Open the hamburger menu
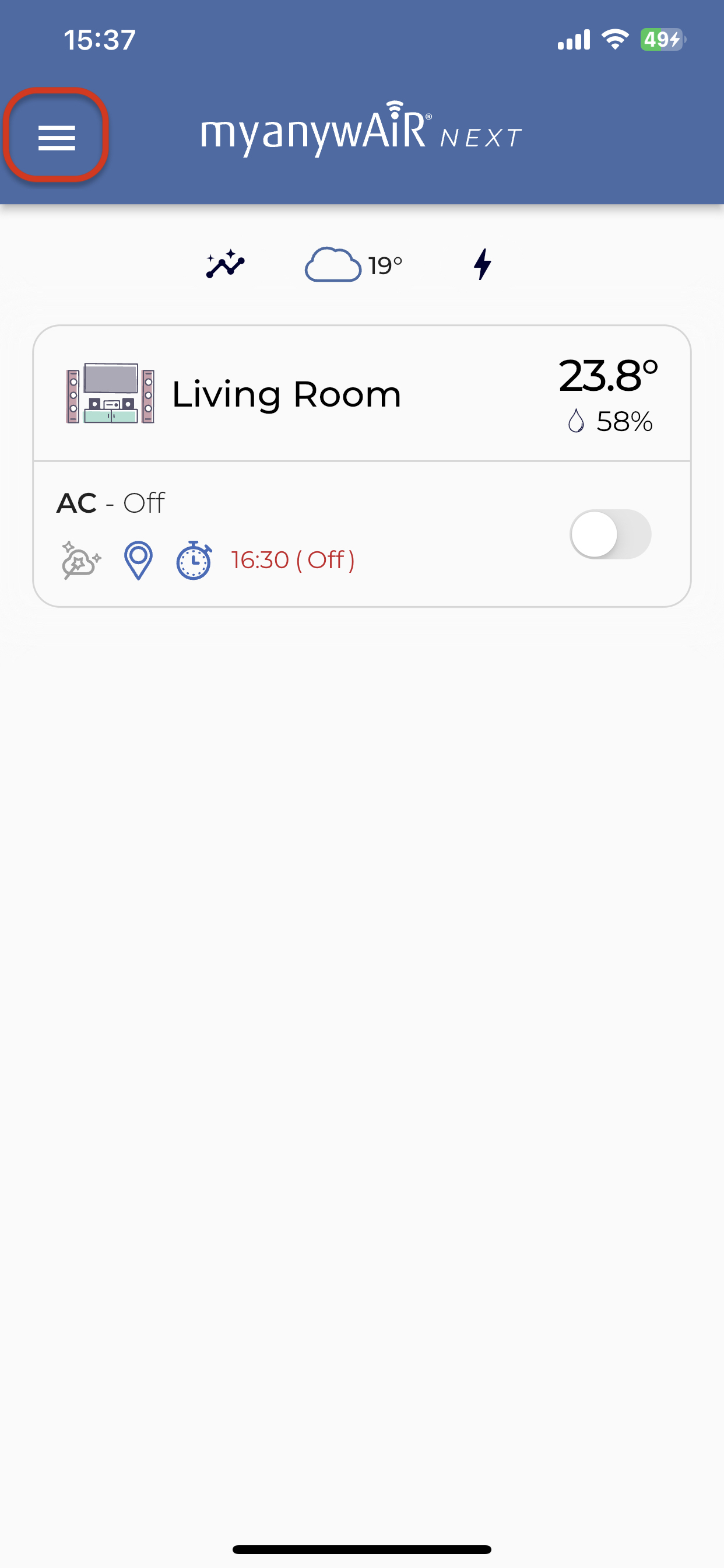This screenshot has height=1568, width=724. (57, 137)
